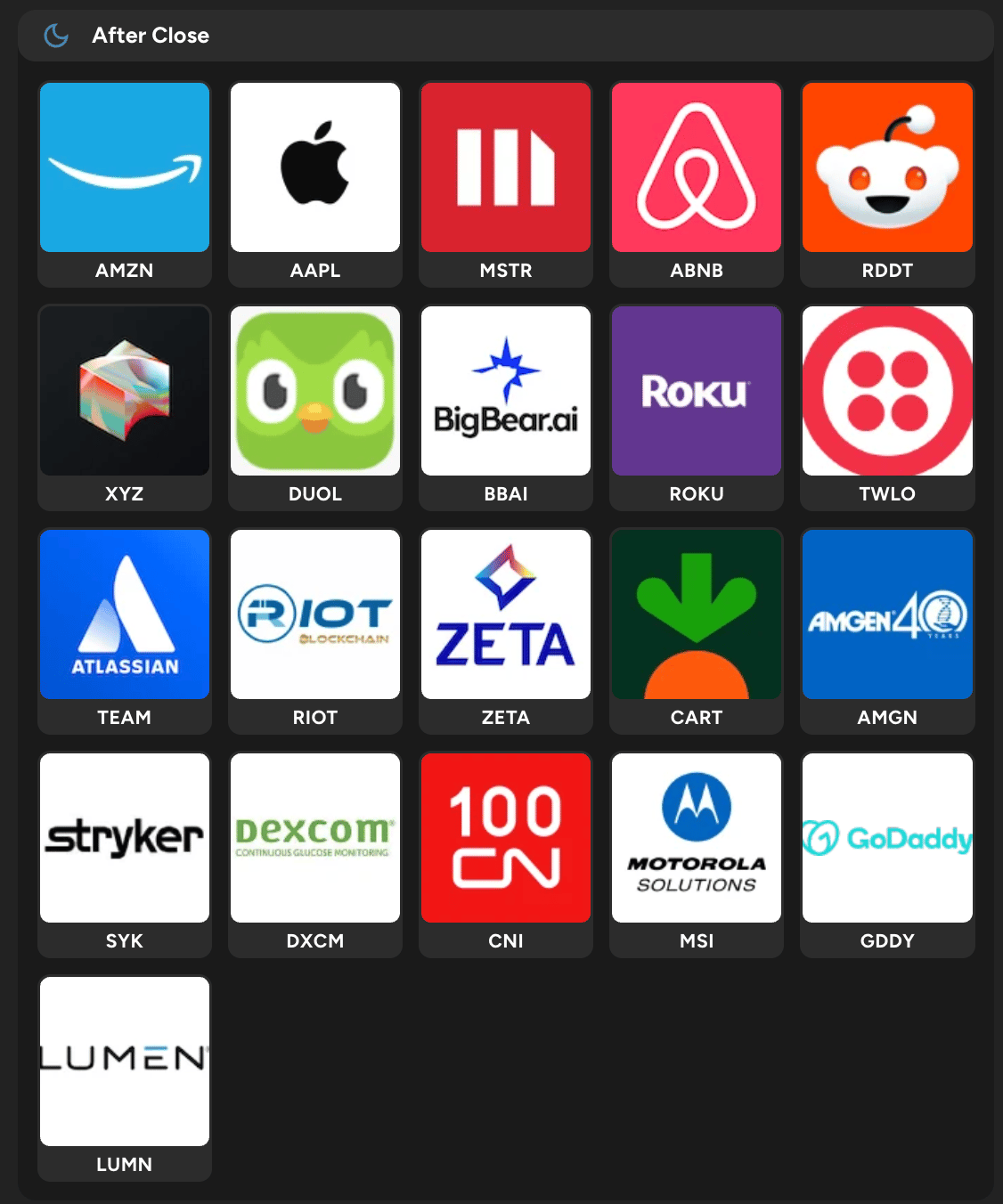1003x1204 pixels.
Task: Tap the ABNB tile
Action: point(697,168)
